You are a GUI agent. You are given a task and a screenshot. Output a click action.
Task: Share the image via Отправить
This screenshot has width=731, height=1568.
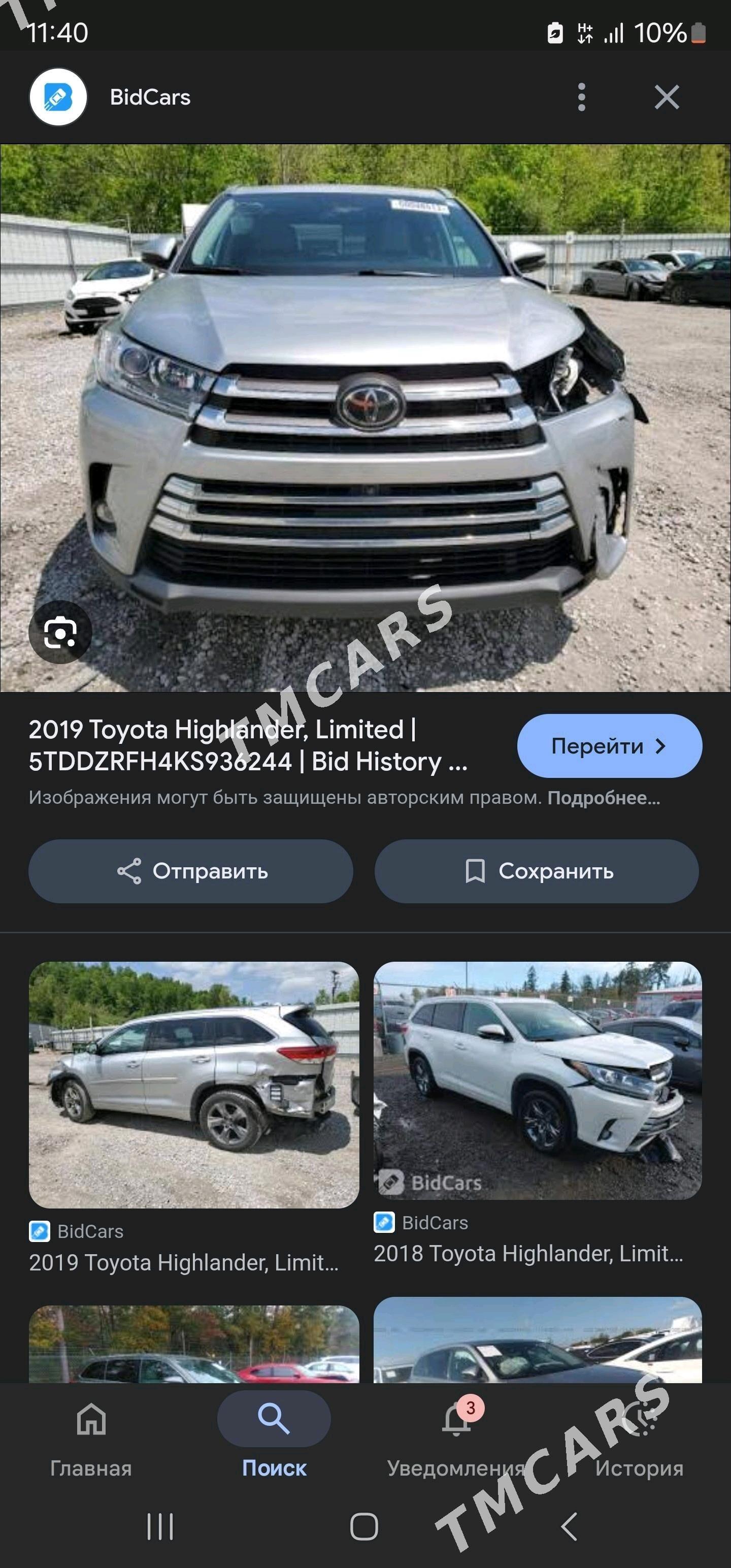(x=190, y=871)
